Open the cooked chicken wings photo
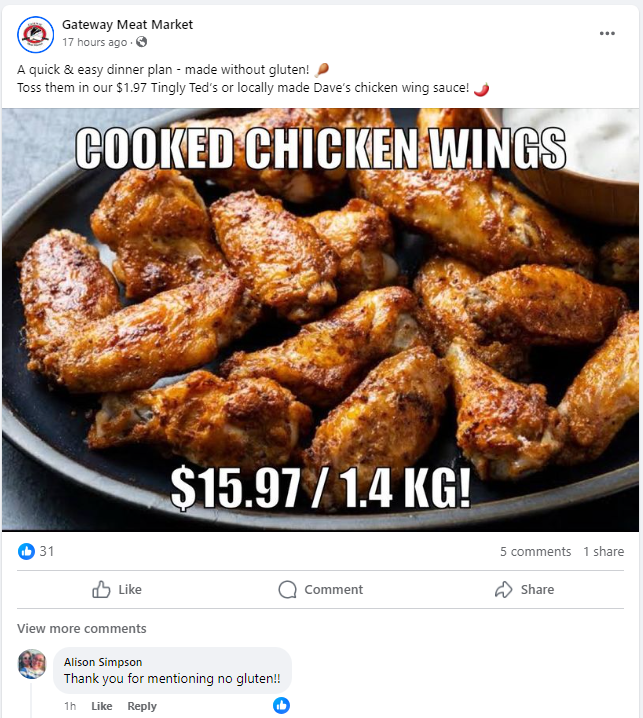Viewport: 643px width, 718px height. click(x=320, y=320)
